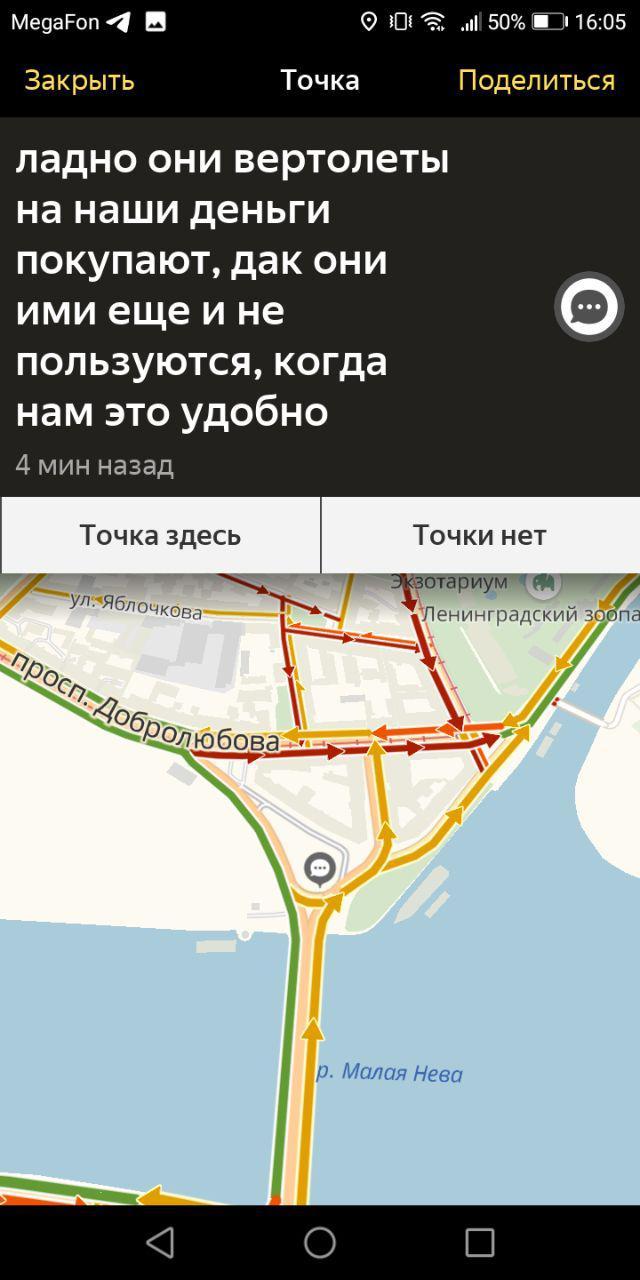Tap Закрыть to close the point
The image size is (640, 1280).
point(79,81)
